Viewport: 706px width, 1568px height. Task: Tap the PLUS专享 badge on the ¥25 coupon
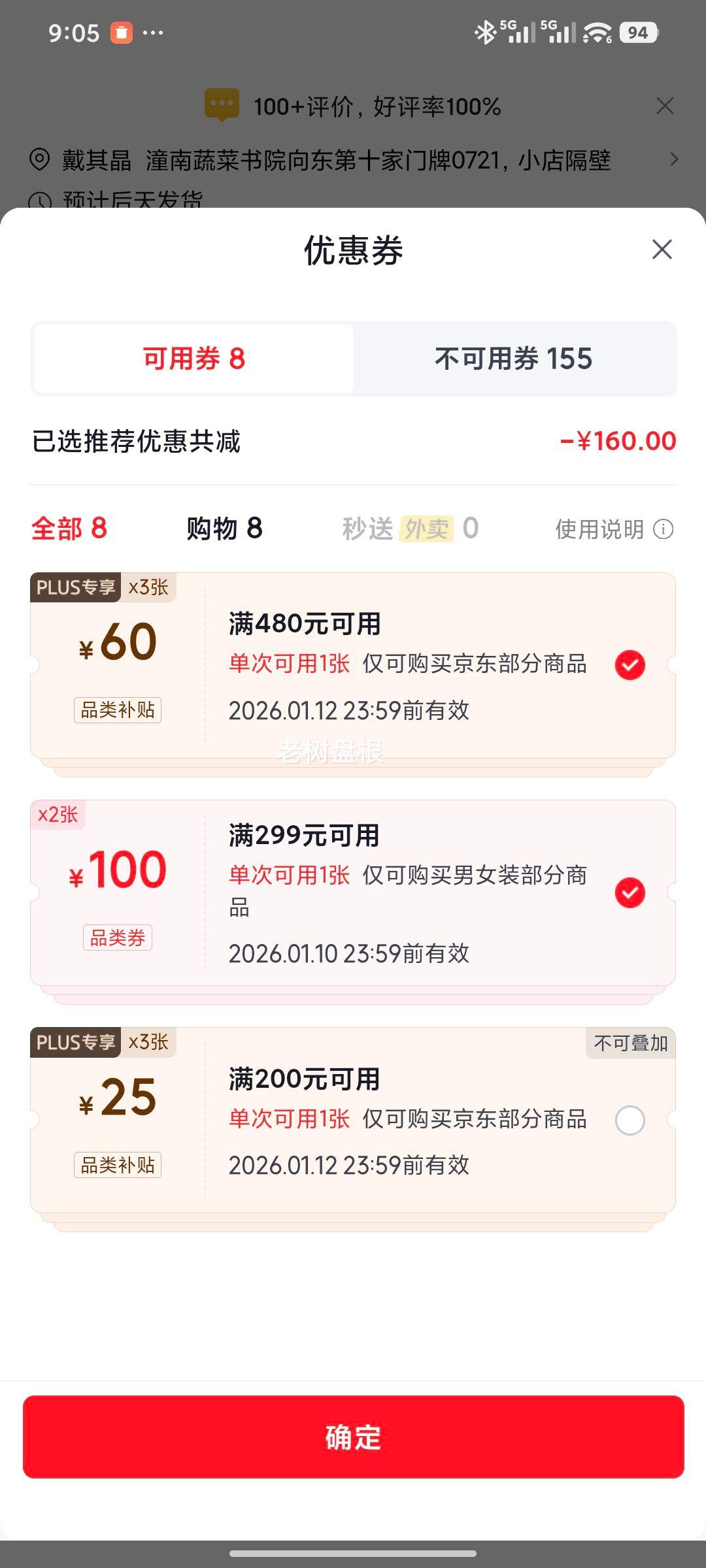coord(76,1043)
